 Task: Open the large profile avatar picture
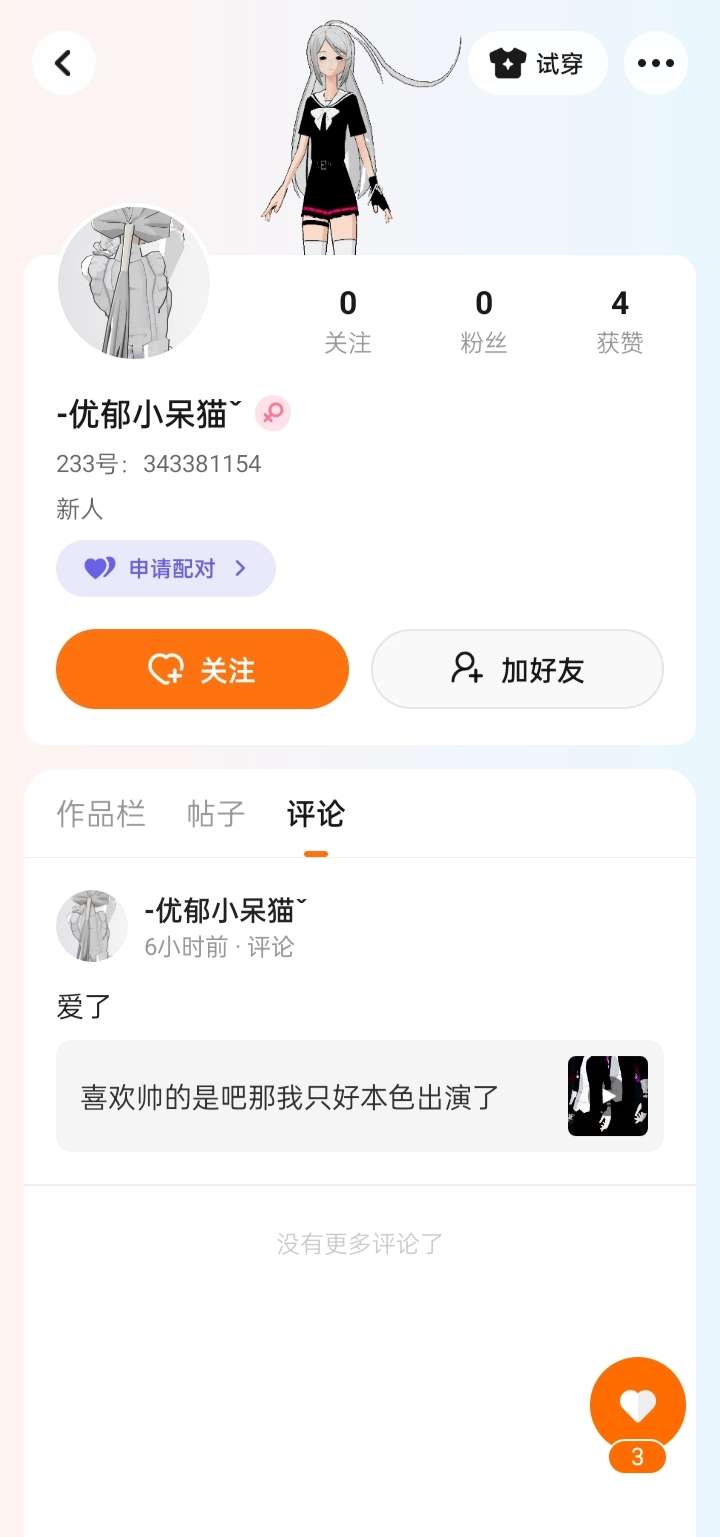pyautogui.click(x=134, y=283)
